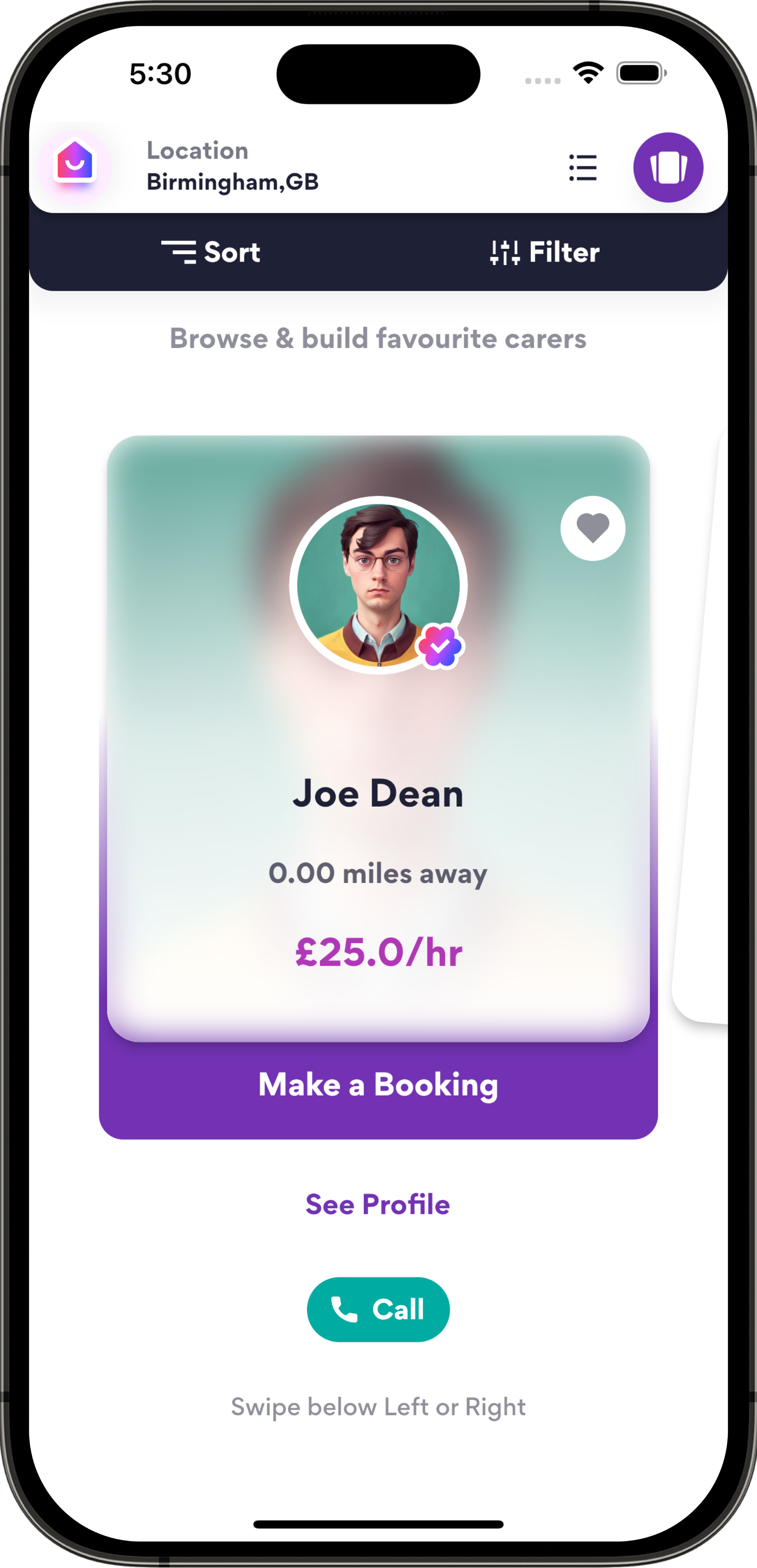Favourite Joe Dean with the heart icon

[593, 528]
